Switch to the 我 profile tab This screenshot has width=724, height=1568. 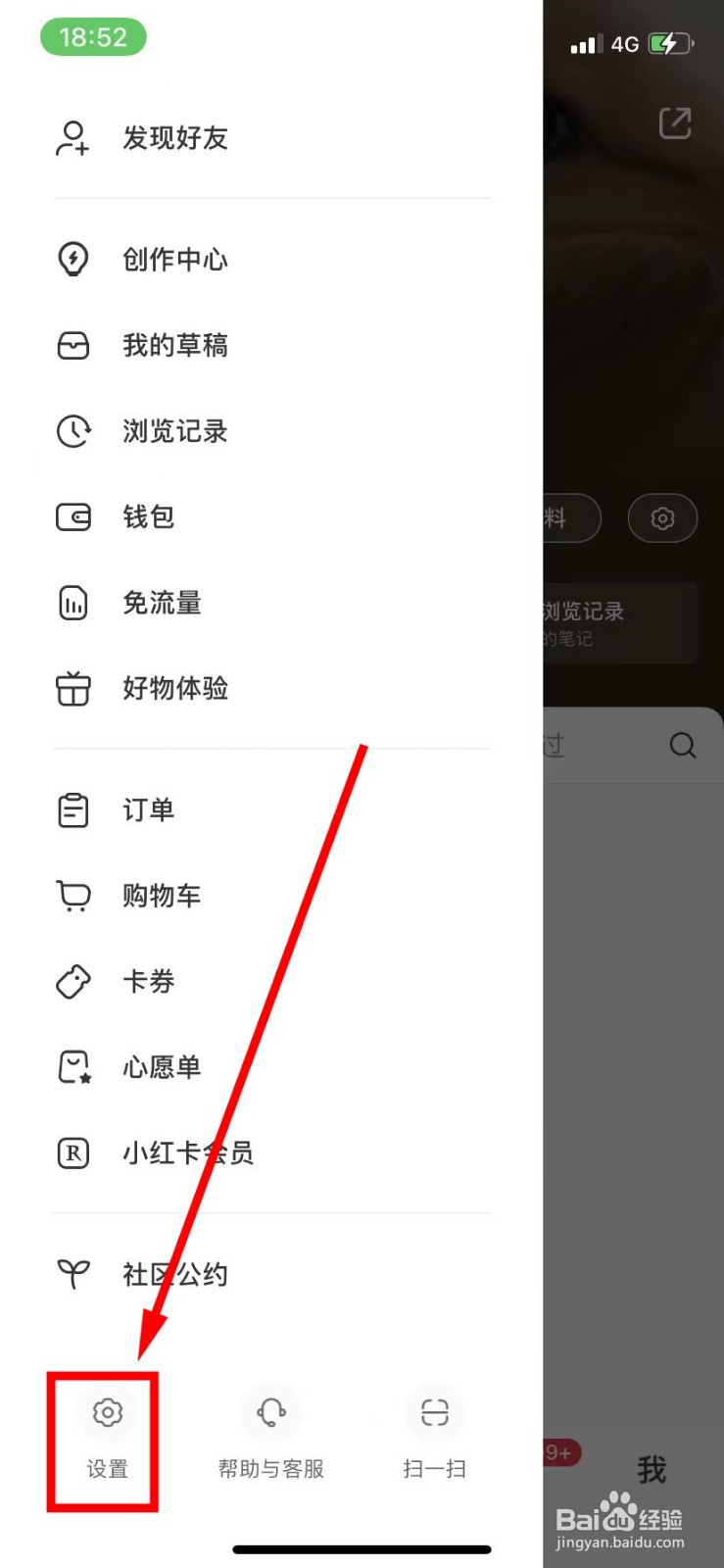[x=650, y=1470]
